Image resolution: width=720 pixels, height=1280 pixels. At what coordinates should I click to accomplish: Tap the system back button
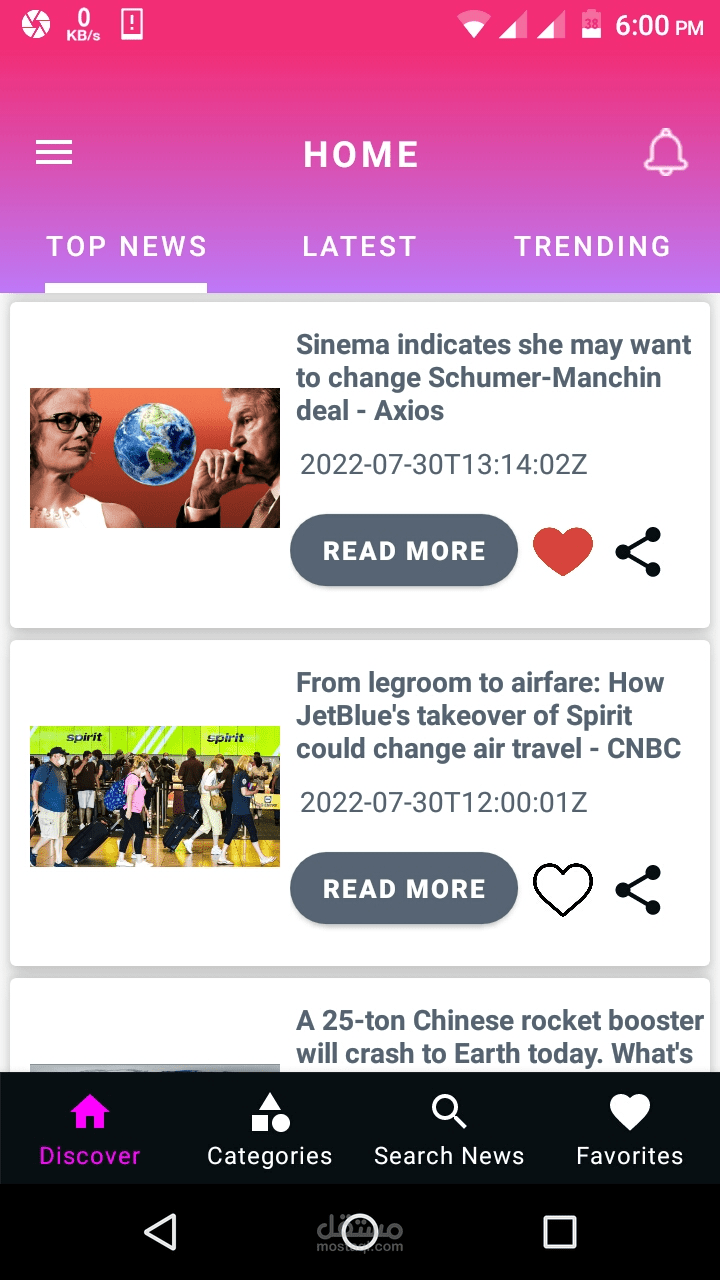pyautogui.click(x=161, y=1232)
